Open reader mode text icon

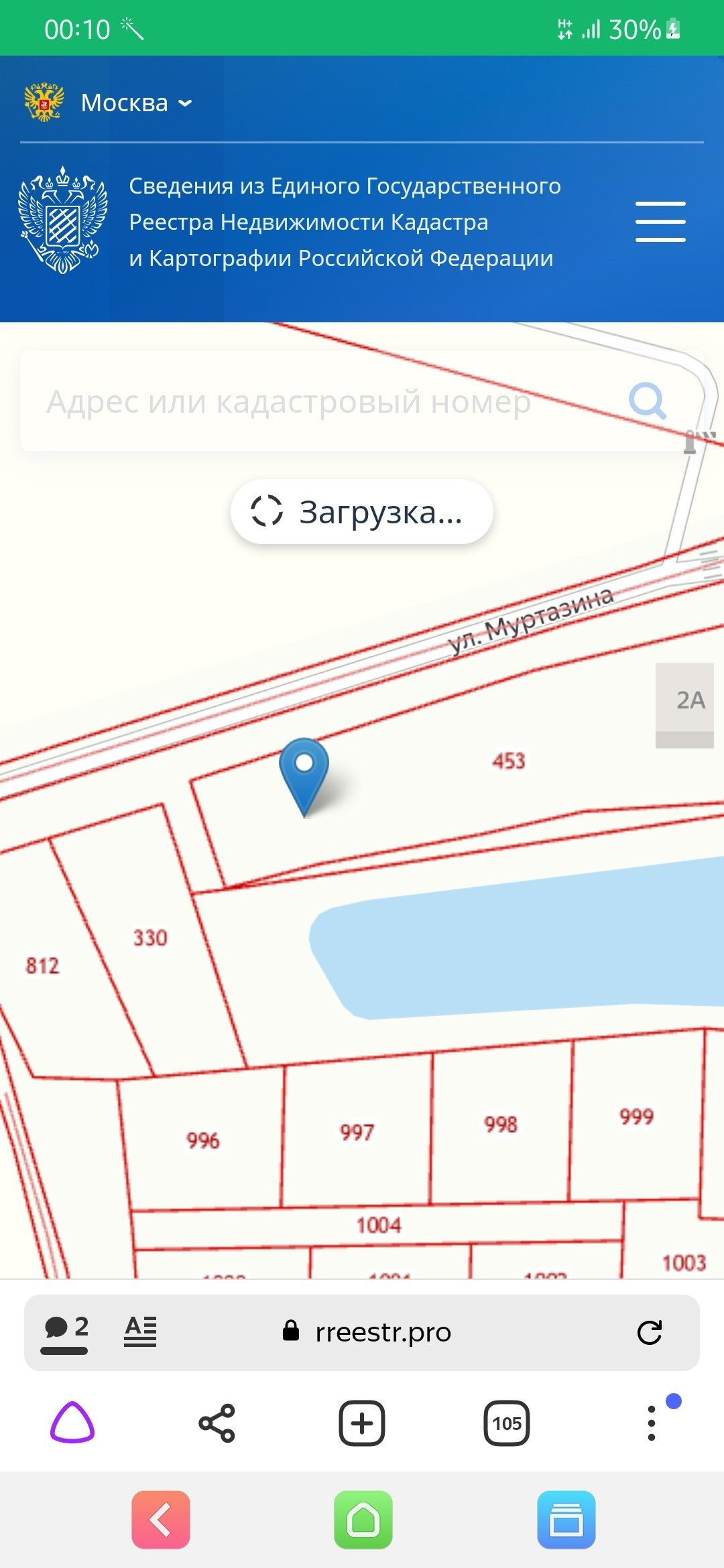pyautogui.click(x=140, y=1331)
